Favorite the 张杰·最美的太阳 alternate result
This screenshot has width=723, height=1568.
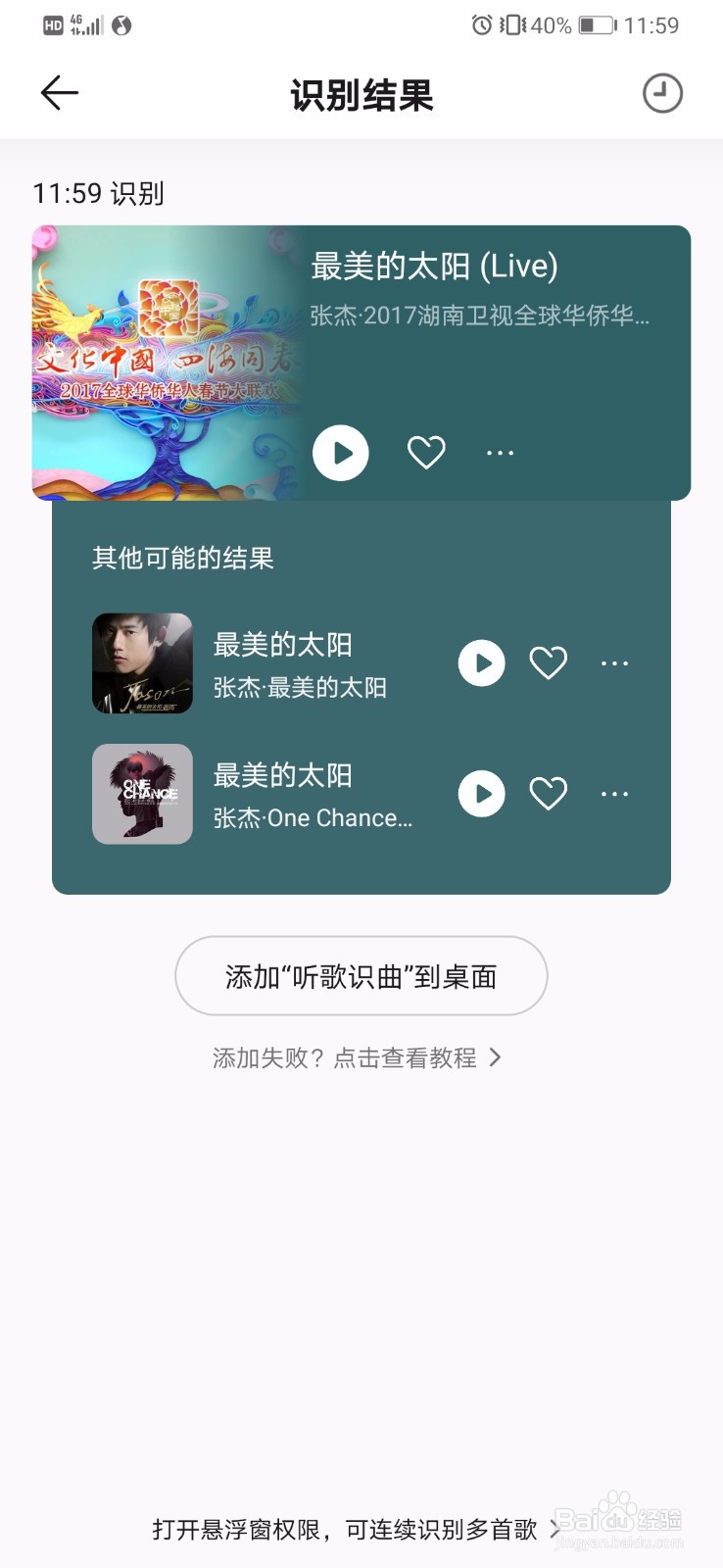click(548, 662)
